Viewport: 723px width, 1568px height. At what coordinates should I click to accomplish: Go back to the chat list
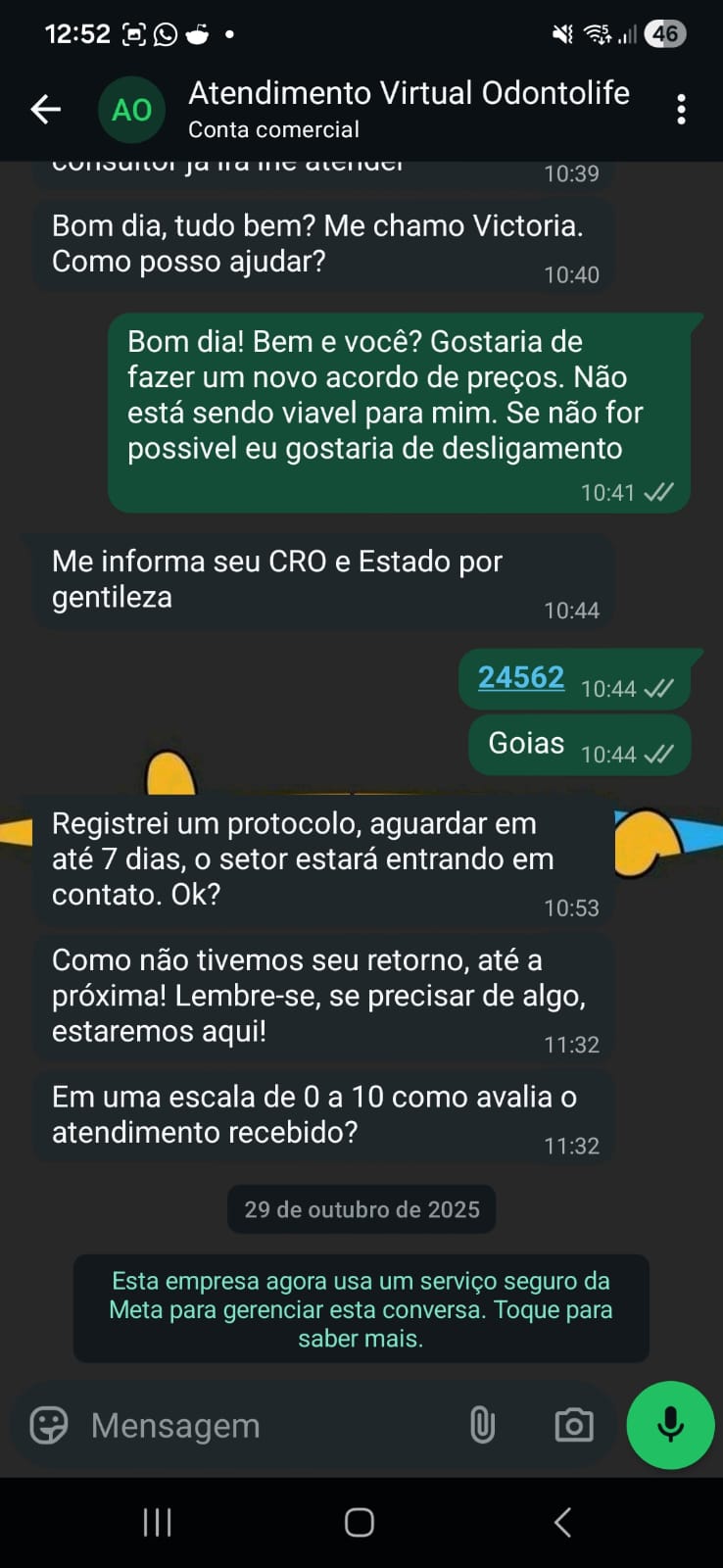tap(45, 110)
